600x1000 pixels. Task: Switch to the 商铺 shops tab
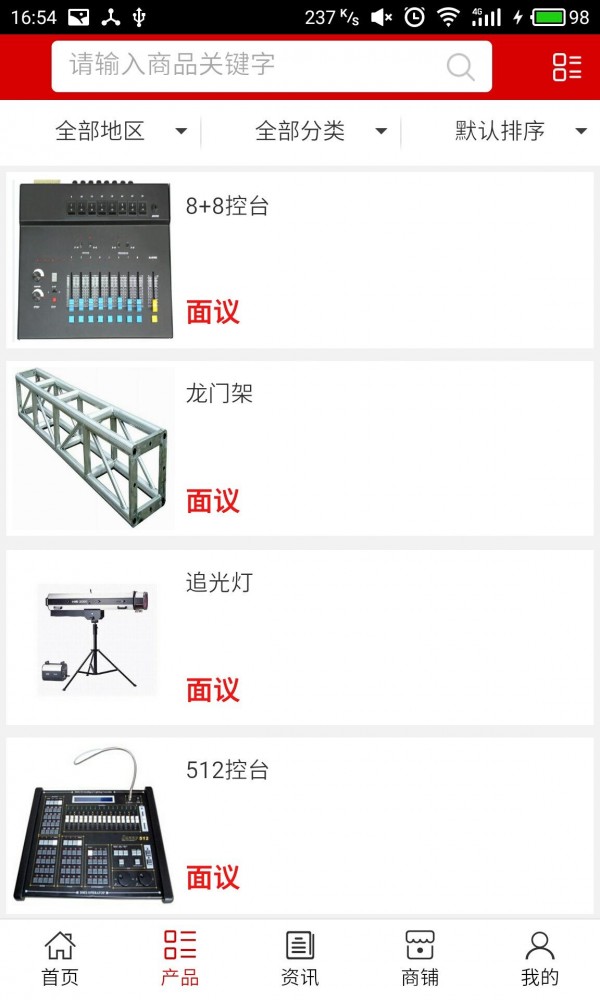coord(420,958)
